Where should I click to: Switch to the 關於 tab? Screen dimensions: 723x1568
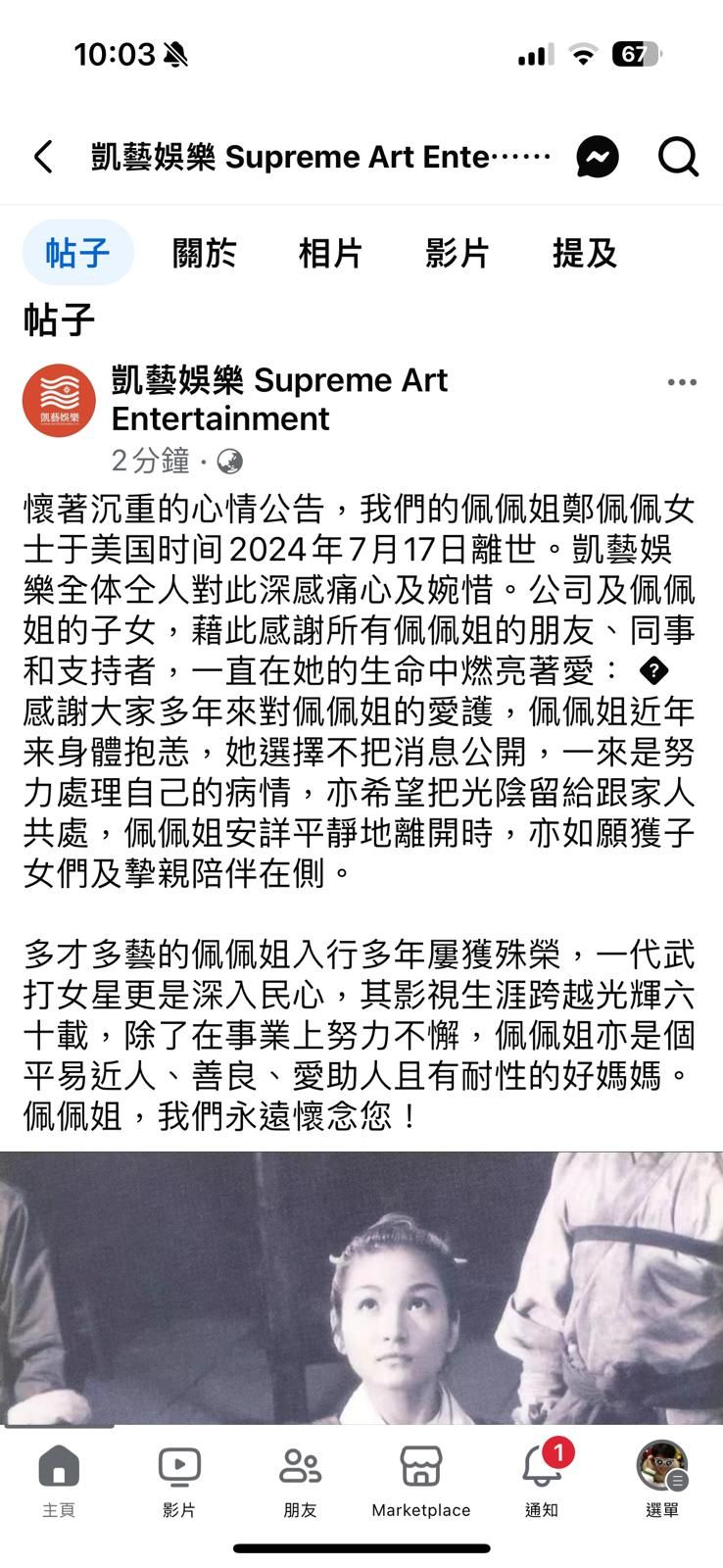204,253
